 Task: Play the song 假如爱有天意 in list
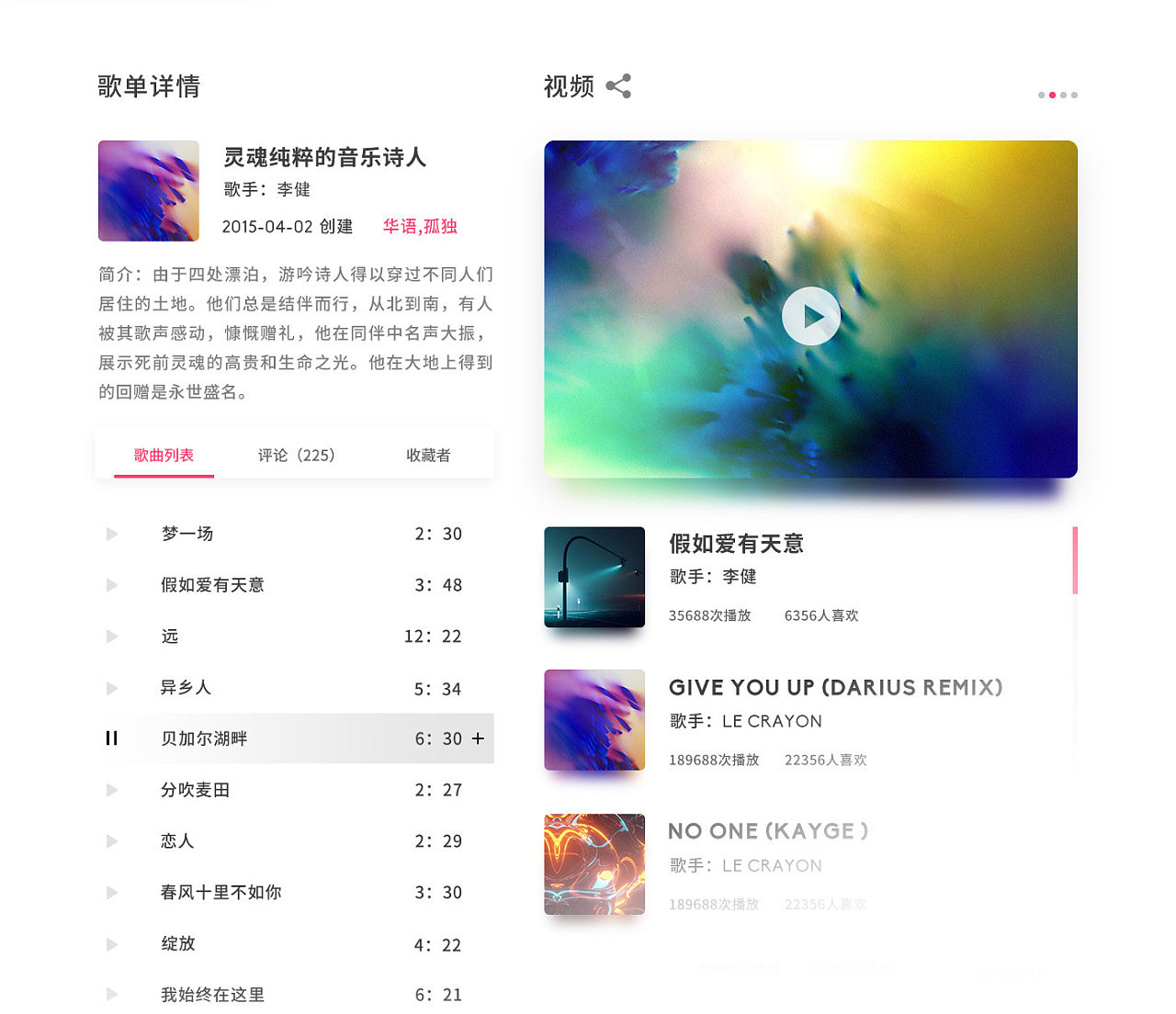point(112,585)
